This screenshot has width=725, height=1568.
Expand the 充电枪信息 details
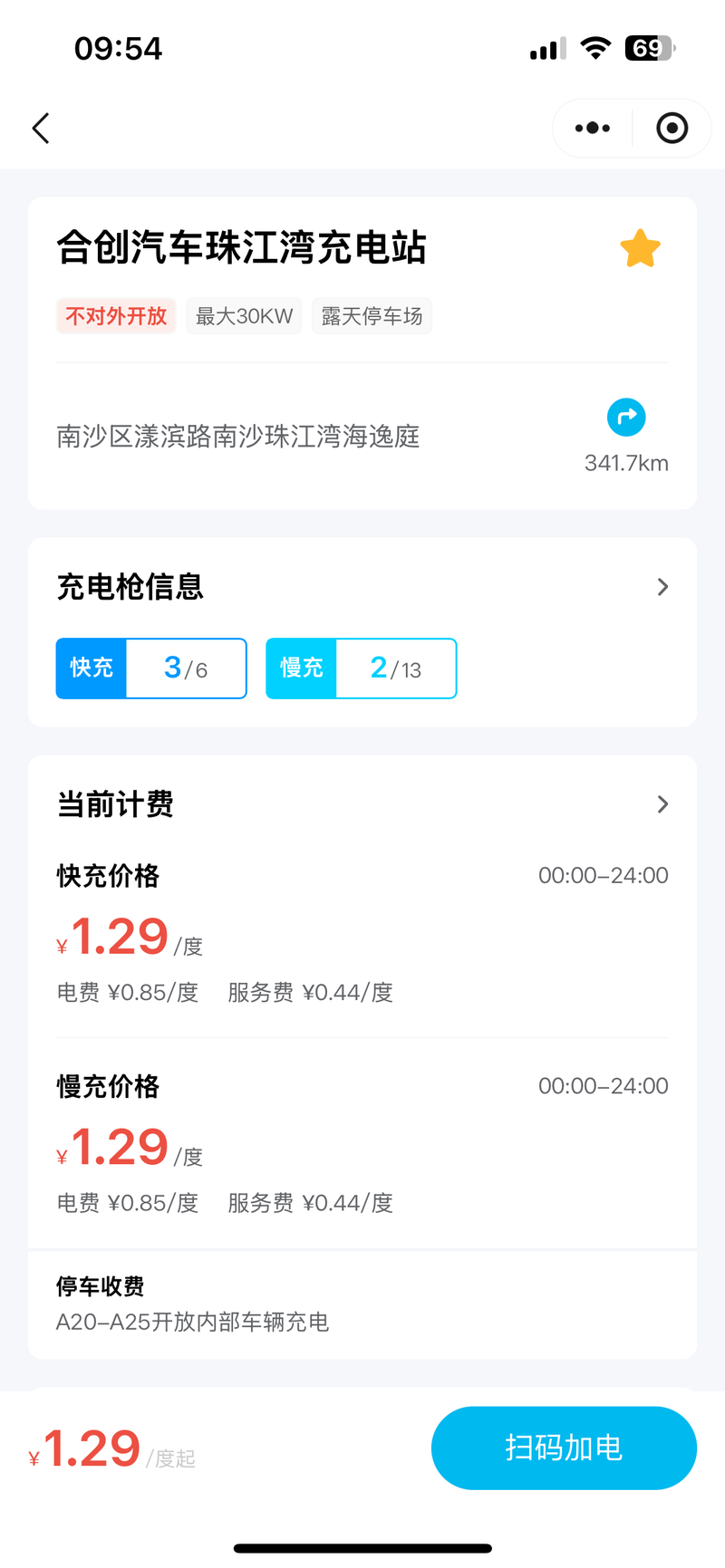point(662,587)
